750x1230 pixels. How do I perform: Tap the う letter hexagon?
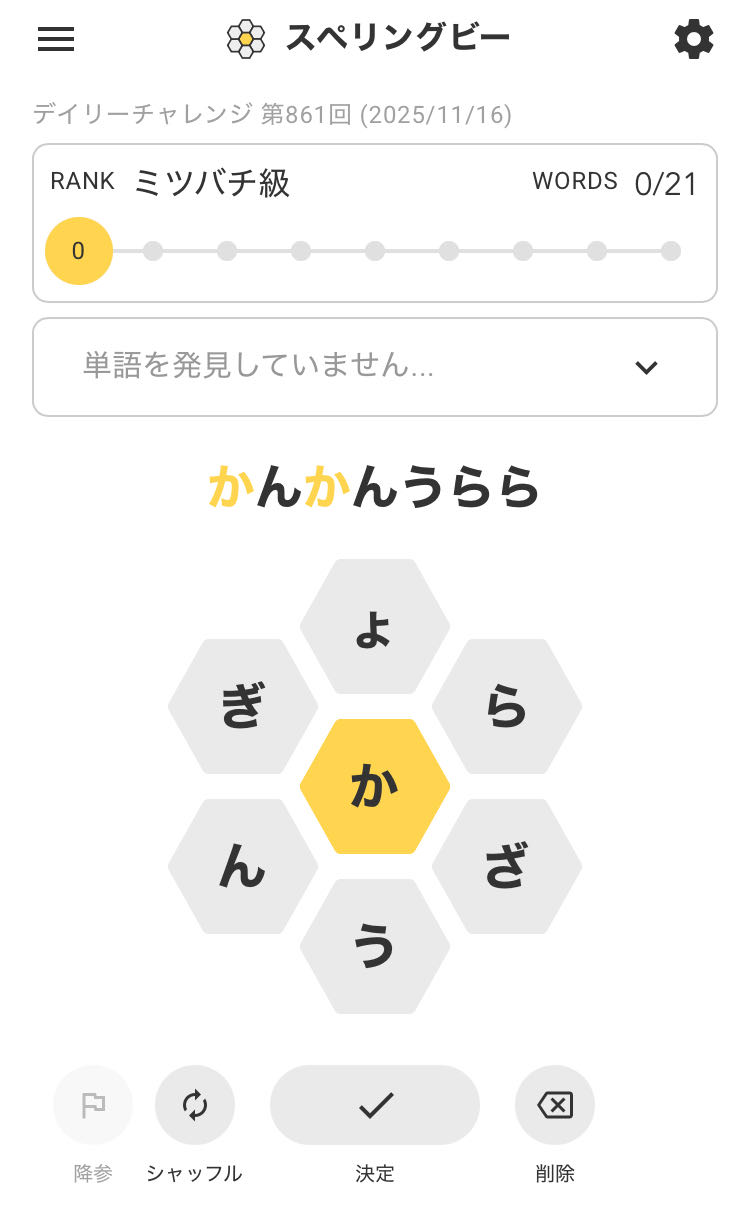375,946
